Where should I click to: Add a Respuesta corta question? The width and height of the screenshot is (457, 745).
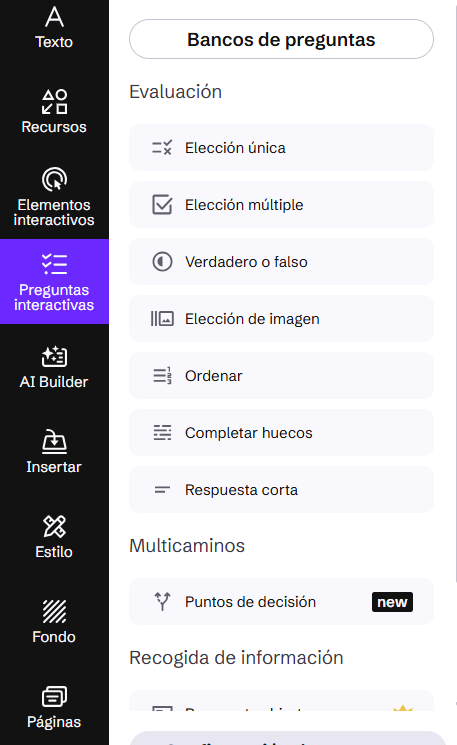281,490
